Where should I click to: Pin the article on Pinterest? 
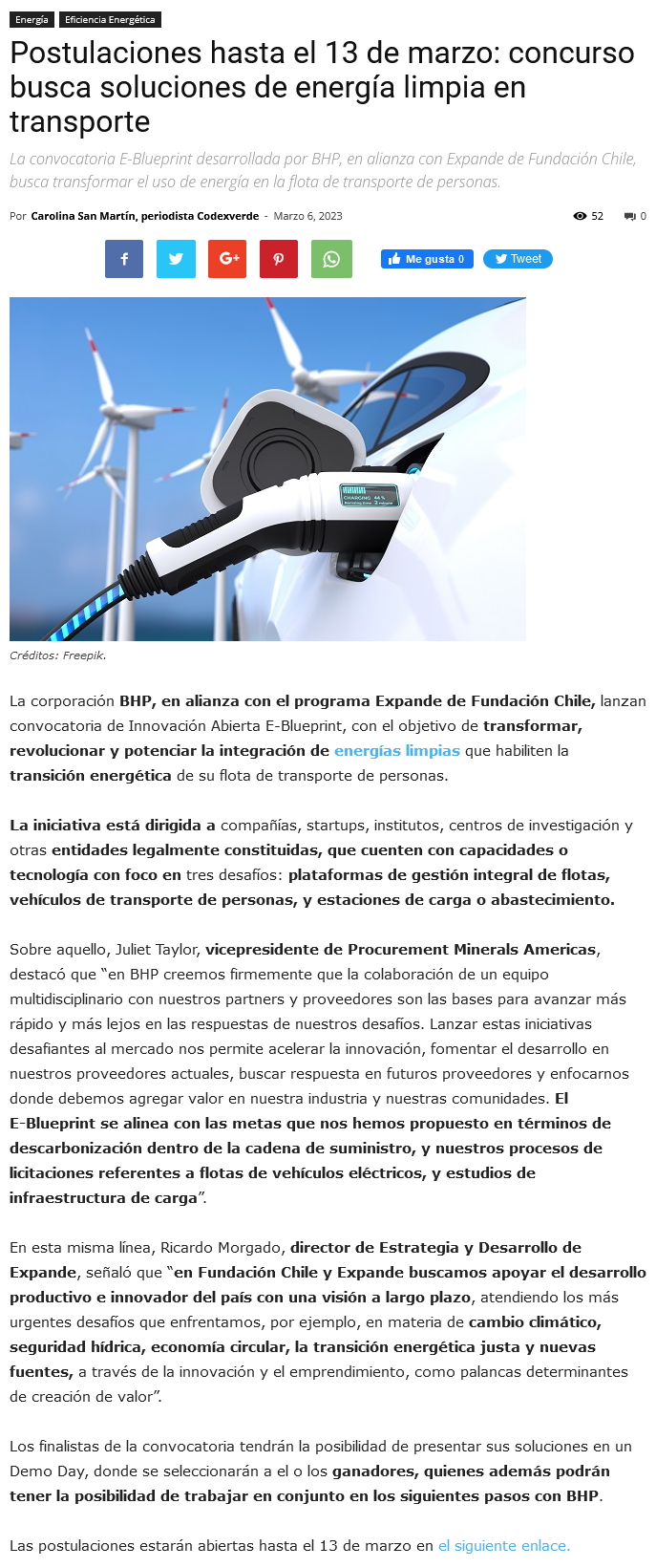279,259
